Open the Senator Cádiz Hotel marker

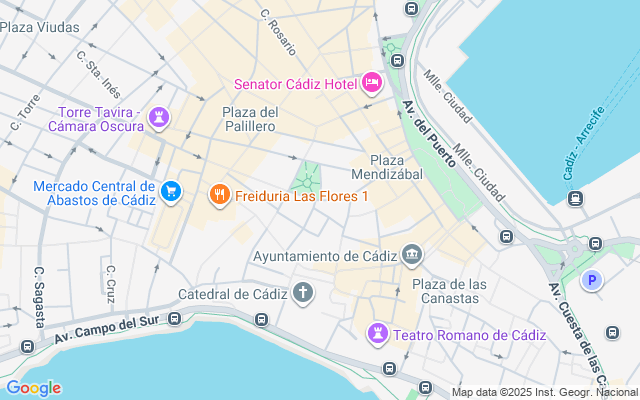pos(371,83)
